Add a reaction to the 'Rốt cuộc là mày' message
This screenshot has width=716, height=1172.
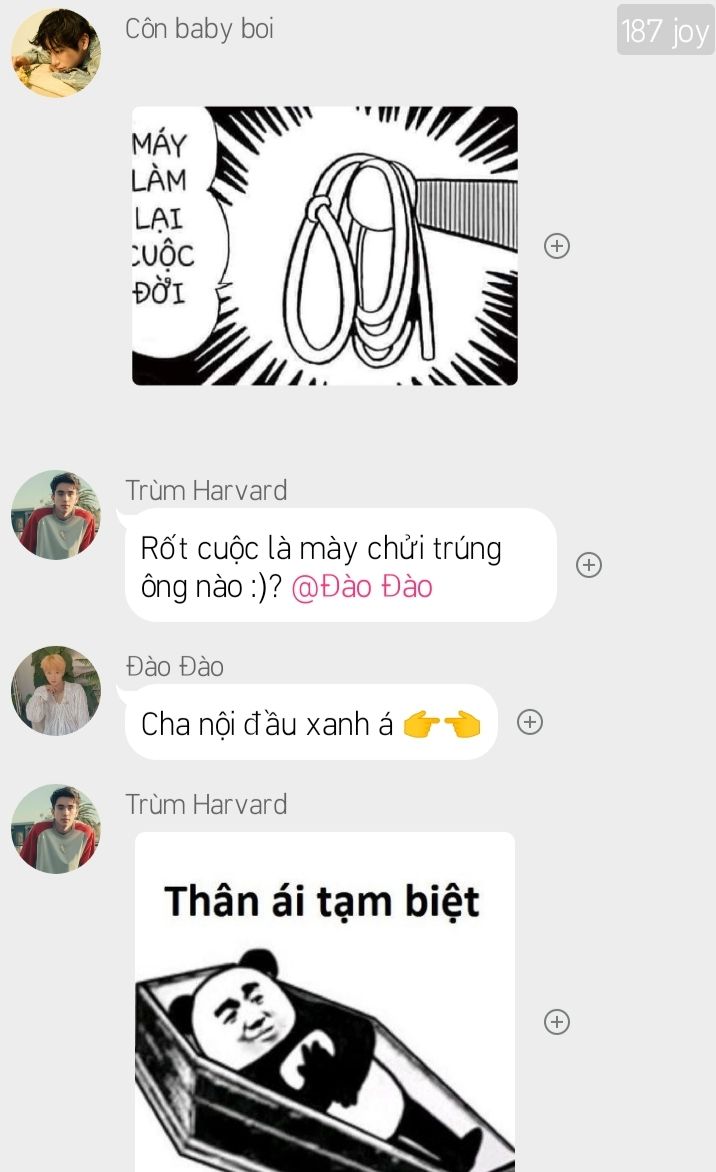(589, 565)
